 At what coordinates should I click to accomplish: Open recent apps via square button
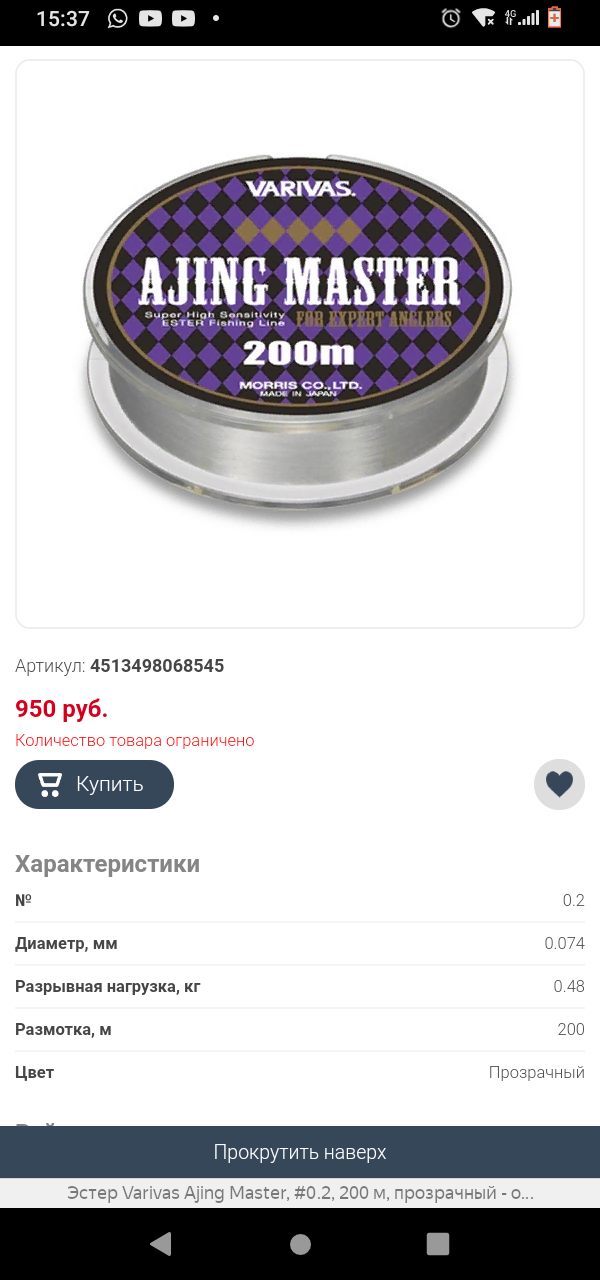point(438,1243)
